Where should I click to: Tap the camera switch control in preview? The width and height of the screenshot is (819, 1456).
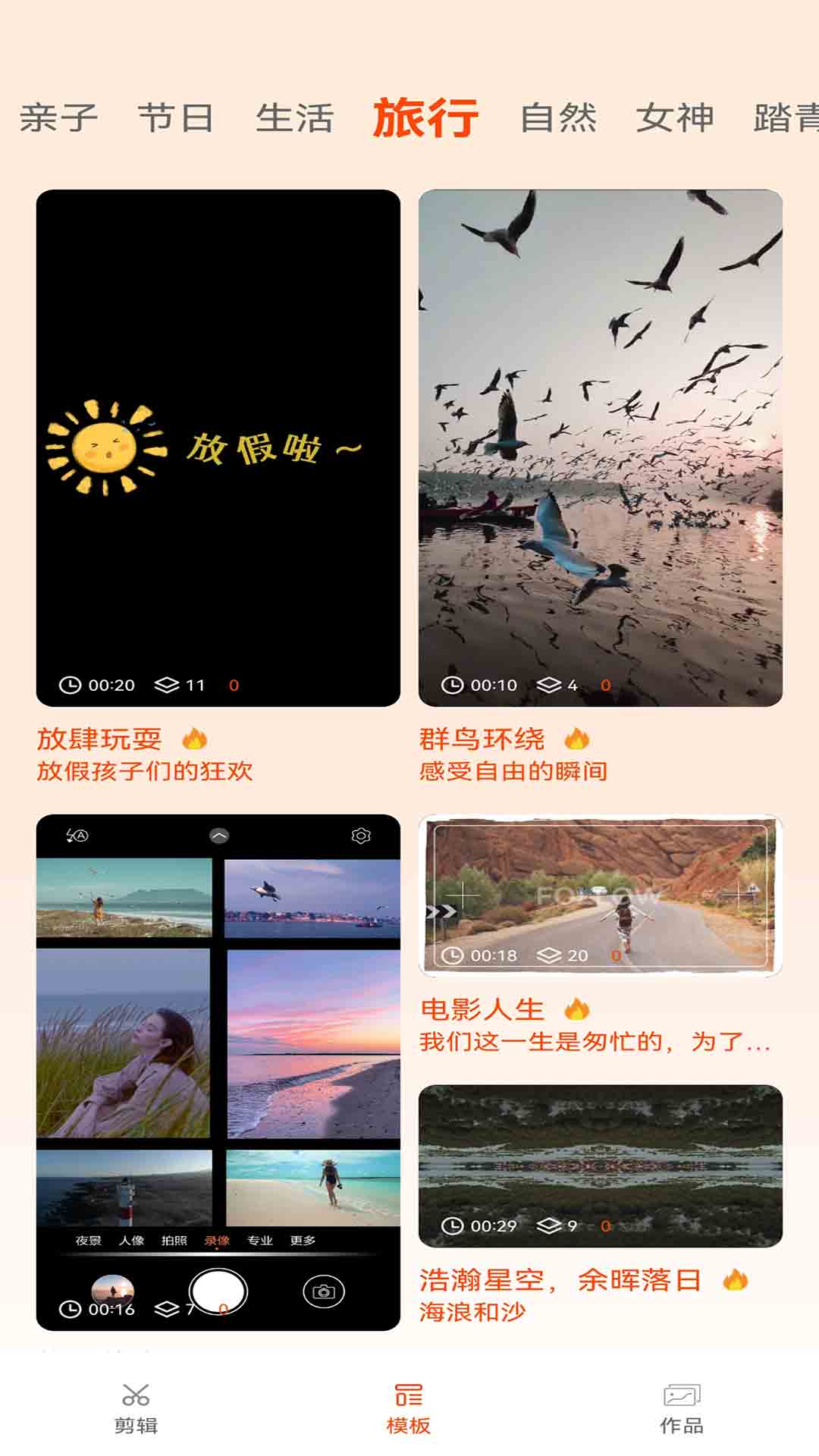[x=325, y=1291]
